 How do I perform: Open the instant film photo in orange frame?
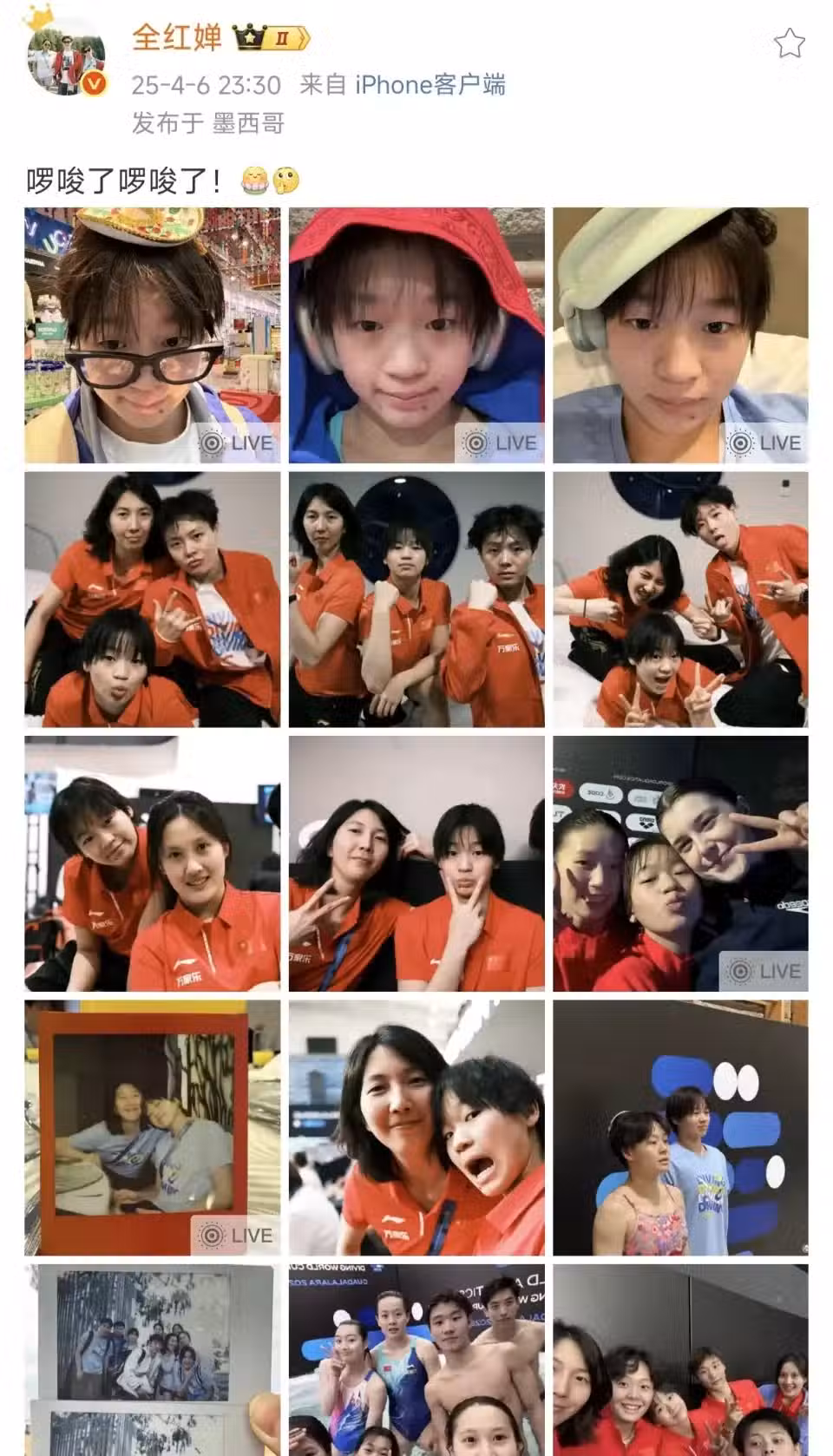(x=153, y=1127)
